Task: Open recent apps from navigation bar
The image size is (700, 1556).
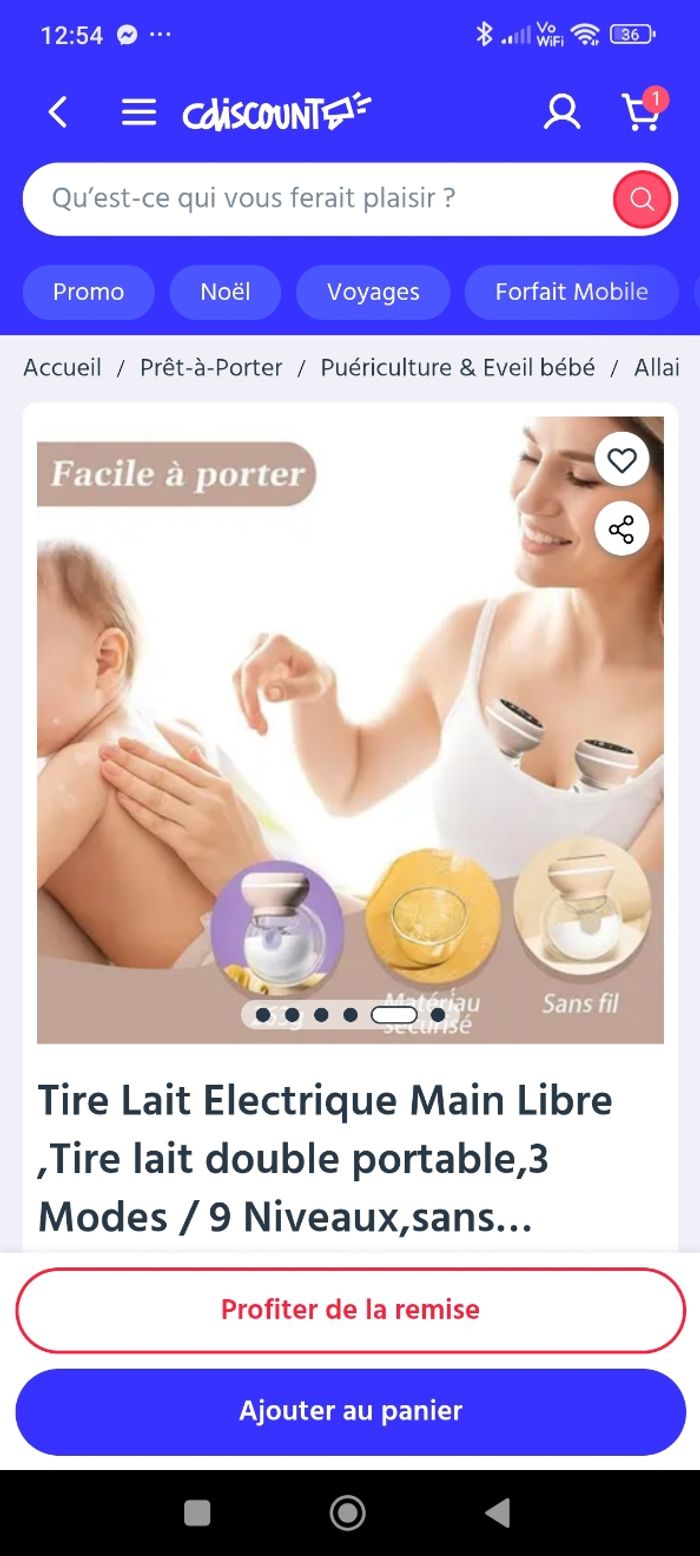Action: 197,1513
